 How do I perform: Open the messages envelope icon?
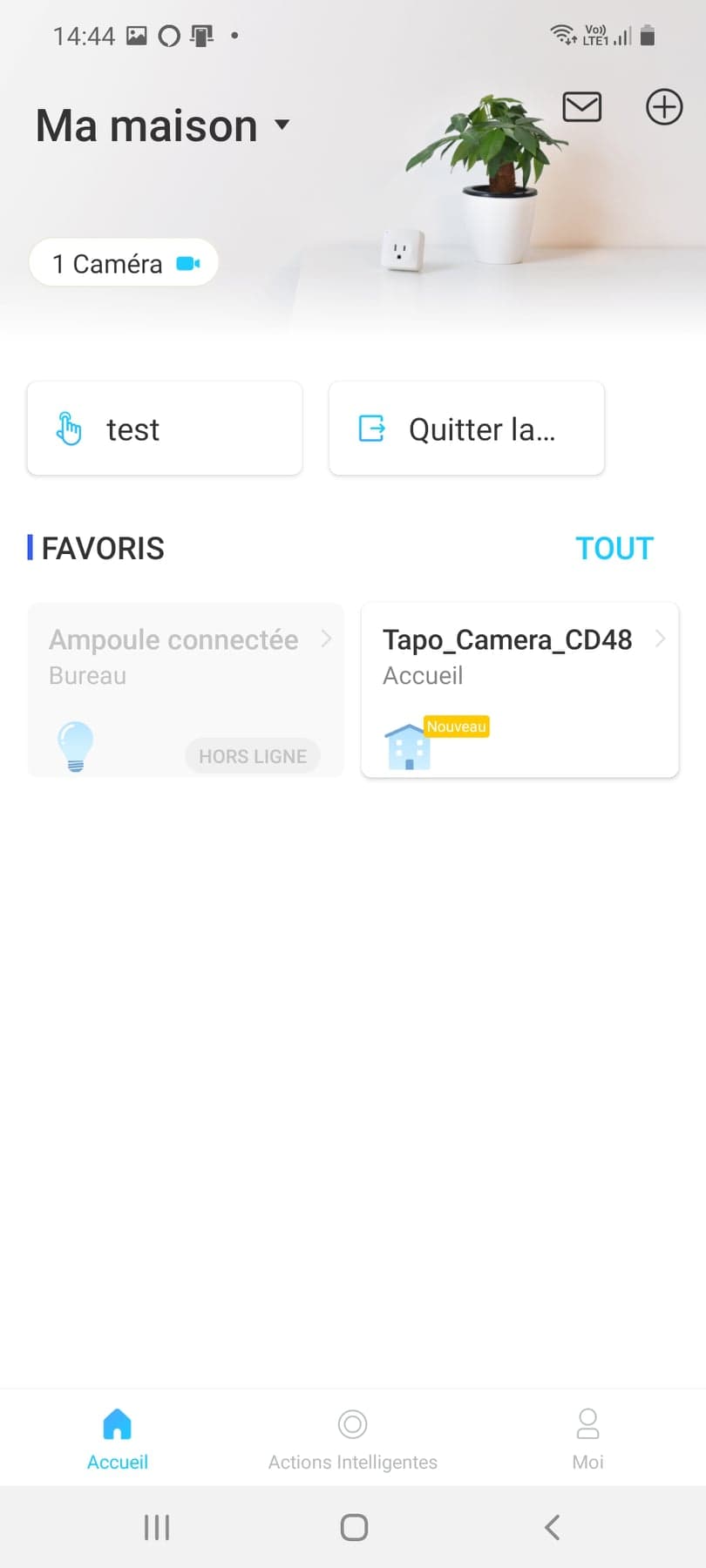coord(581,107)
